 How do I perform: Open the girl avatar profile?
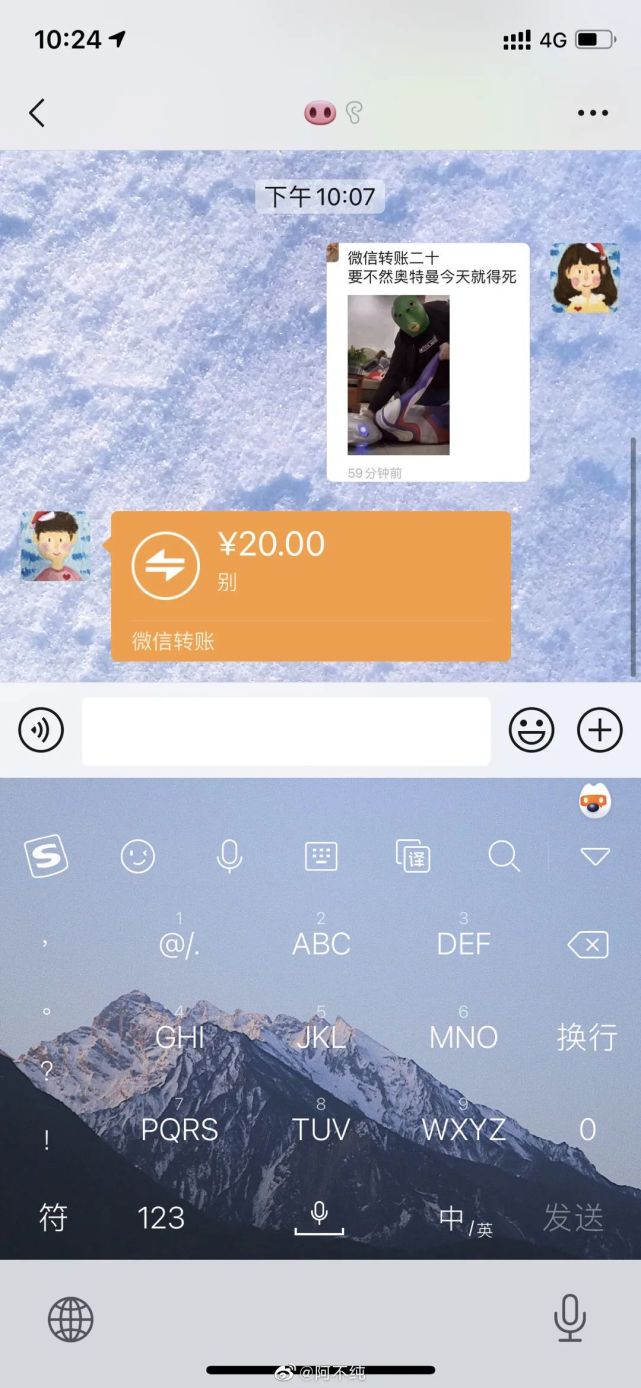point(585,277)
